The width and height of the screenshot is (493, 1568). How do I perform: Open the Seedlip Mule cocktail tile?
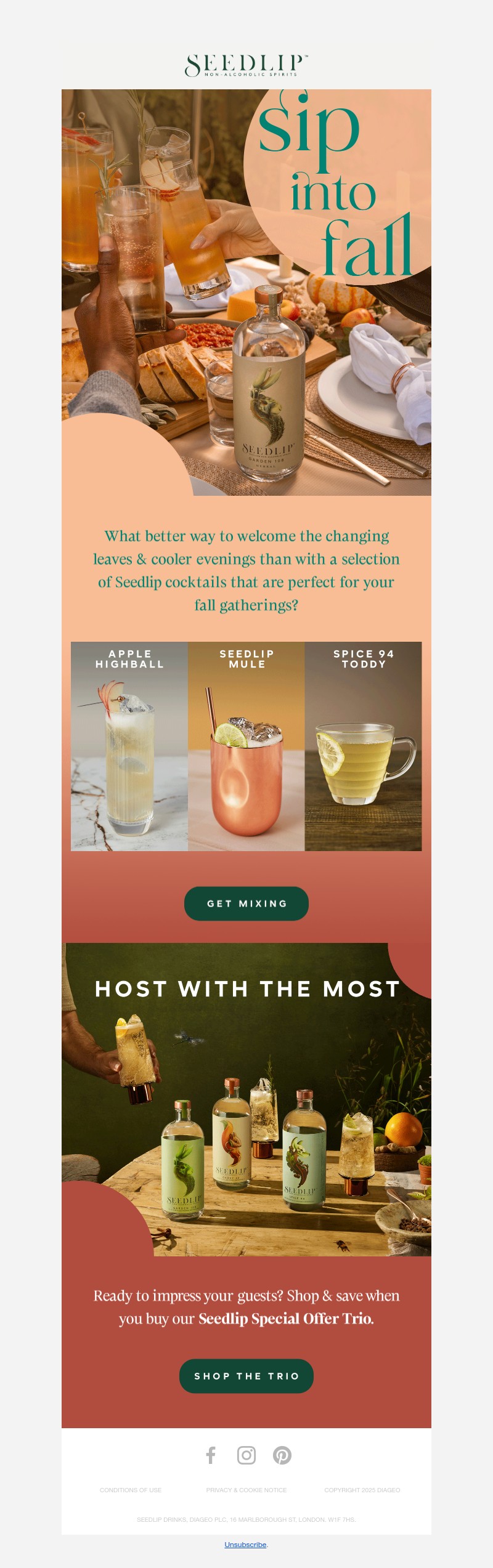[x=246, y=746]
